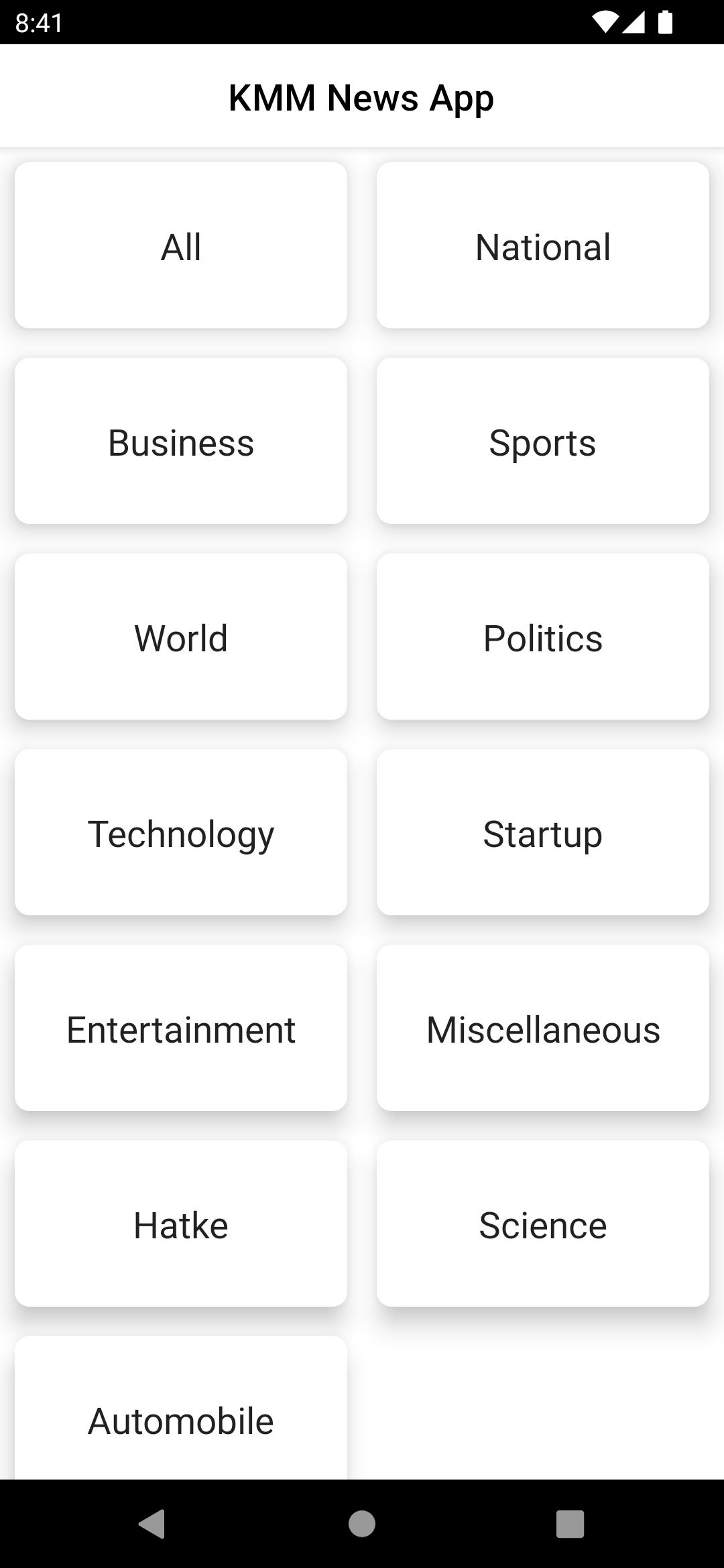Screen dimensions: 724x1568
Task: Open Business news
Action: click(181, 441)
